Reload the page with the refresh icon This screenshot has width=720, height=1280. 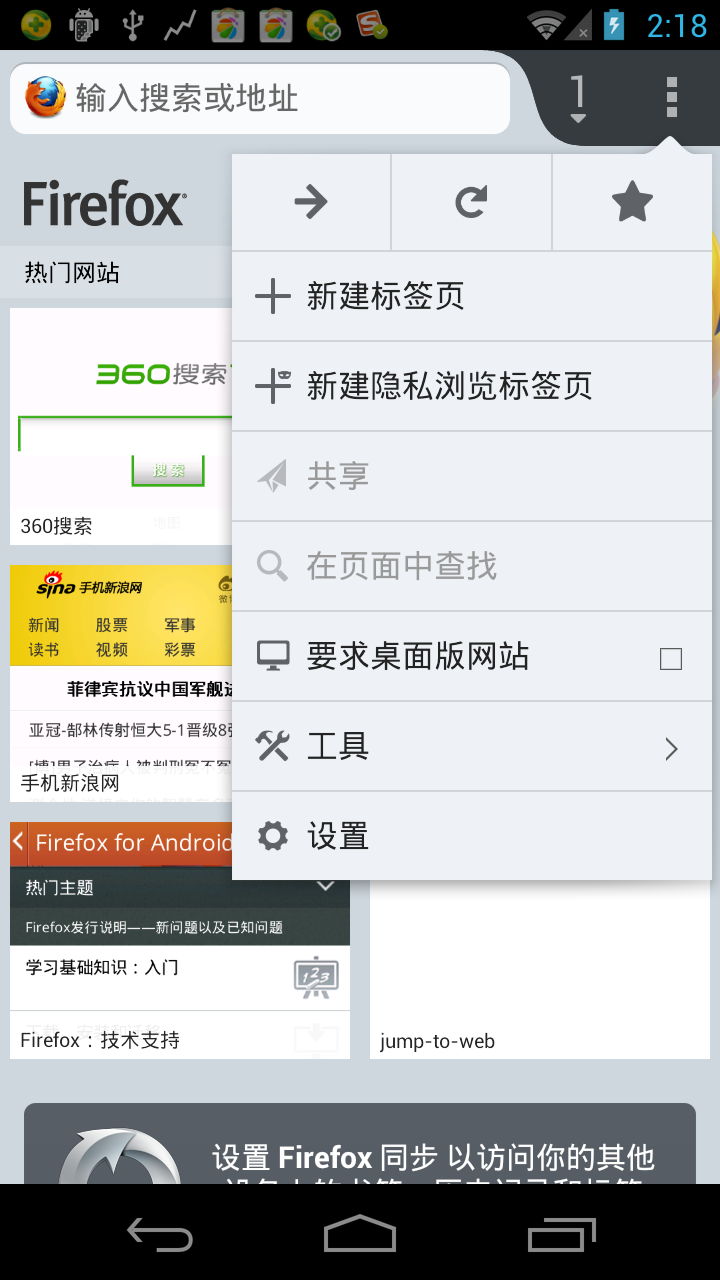pyautogui.click(x=471, y=202)
